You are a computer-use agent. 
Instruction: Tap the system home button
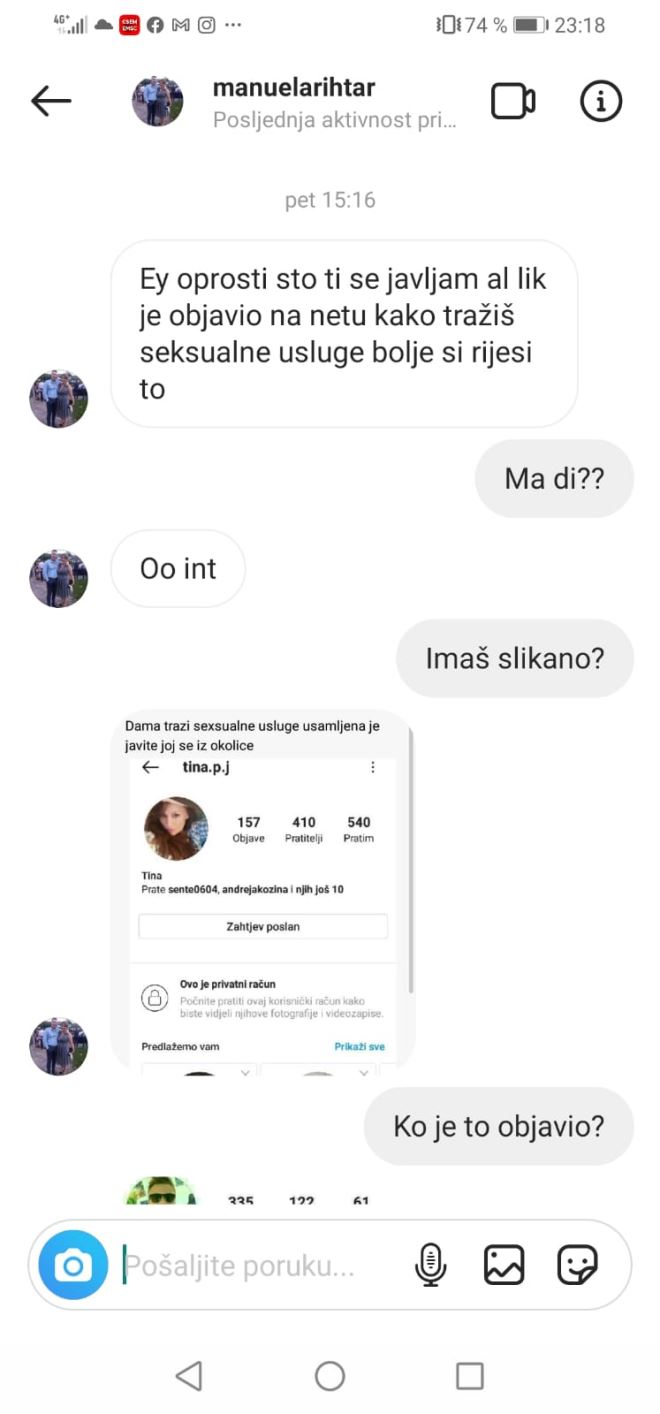tap(330, 1376)
